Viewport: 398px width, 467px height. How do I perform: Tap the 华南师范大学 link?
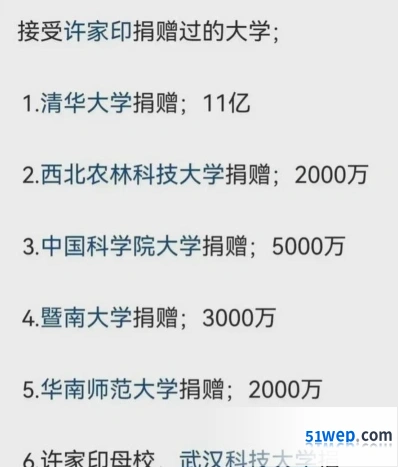point(110,389)
